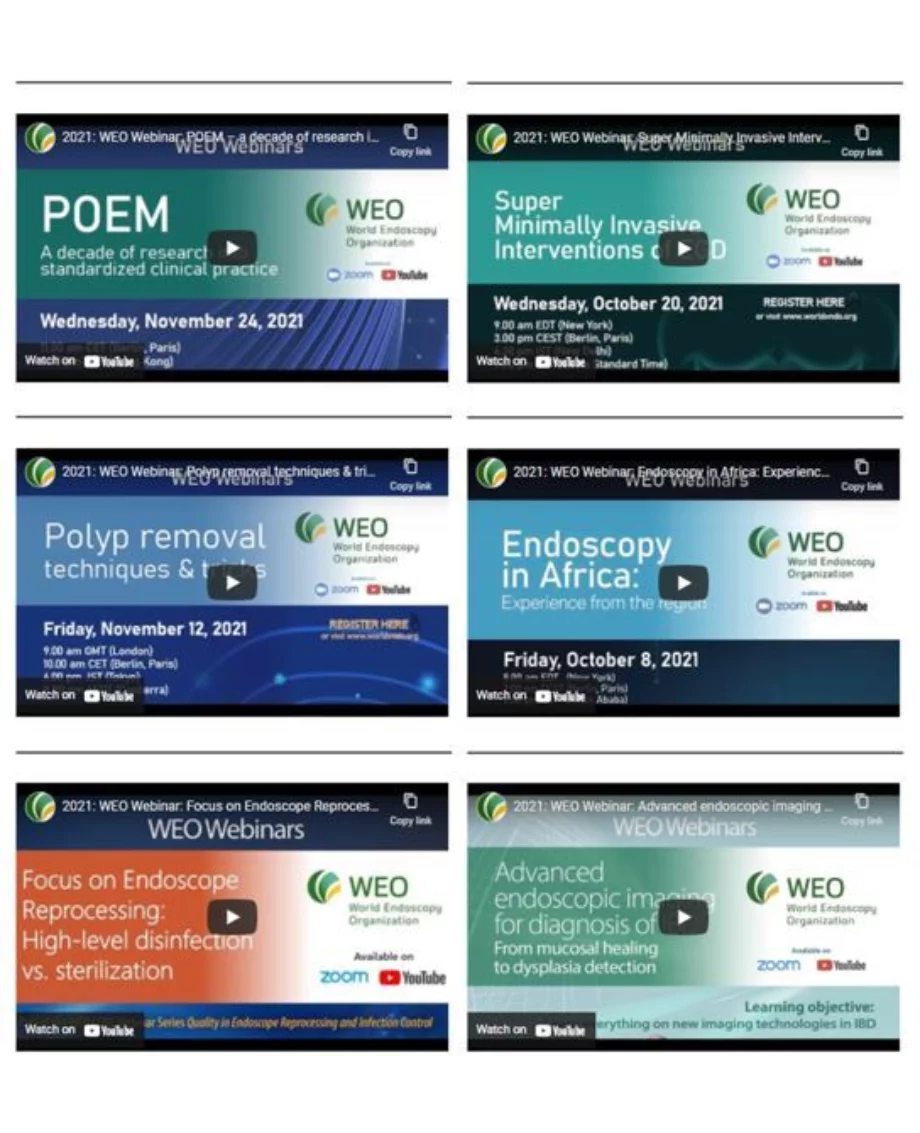Play the Endoscope Reprocessing video
Viewport: 920px width, 1133px height.
coord(232,916)
